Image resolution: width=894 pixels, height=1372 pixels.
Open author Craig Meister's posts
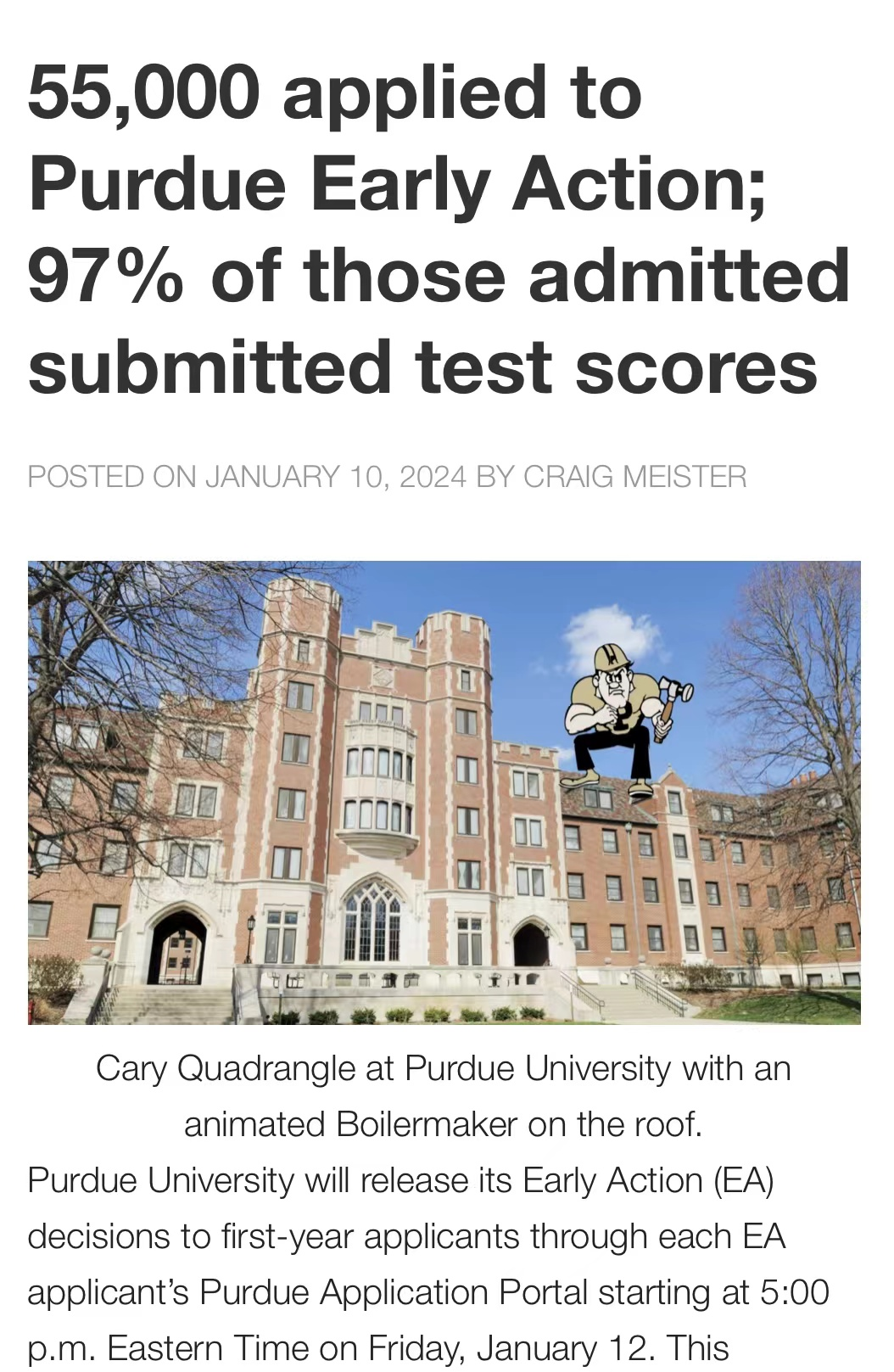coord(634,477)
